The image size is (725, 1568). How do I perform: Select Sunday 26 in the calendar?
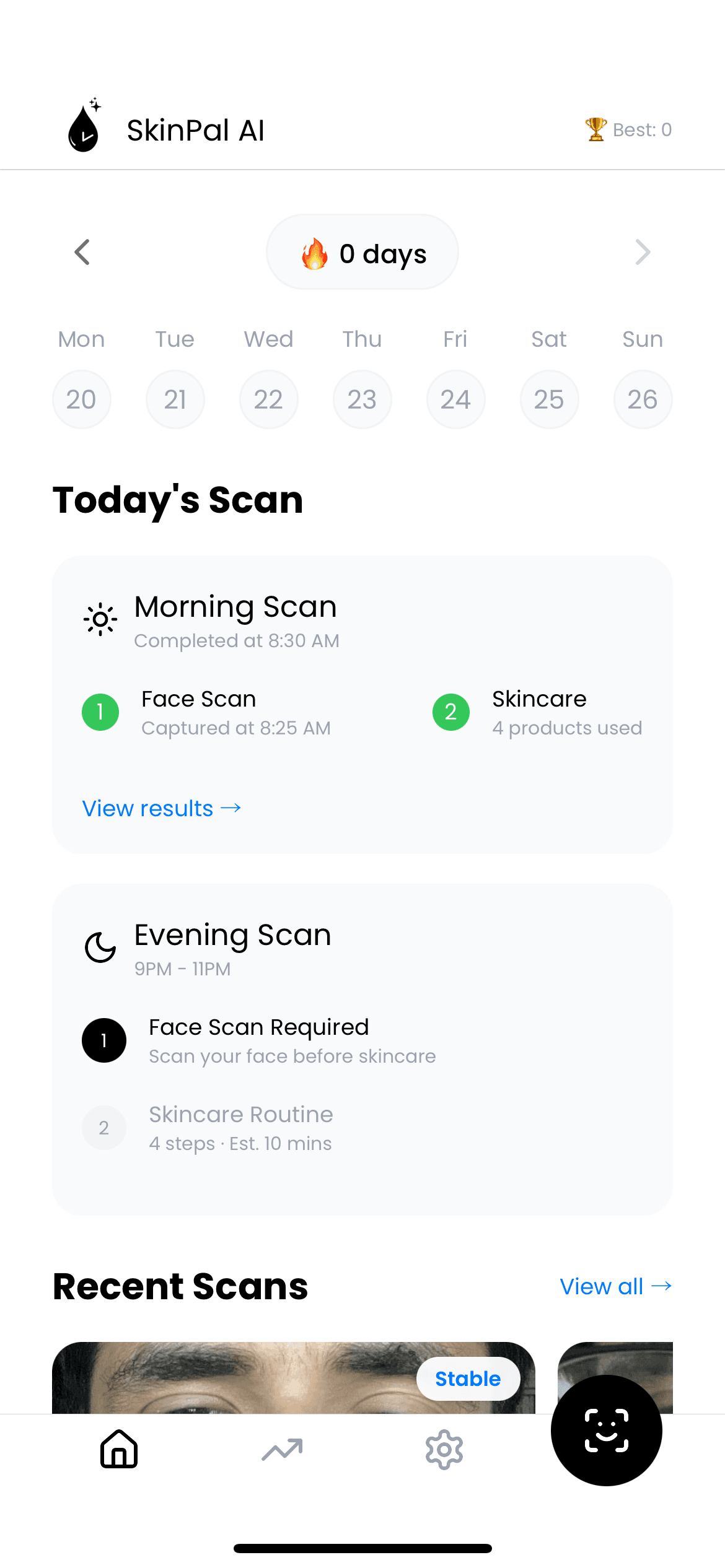click(643, 399)
